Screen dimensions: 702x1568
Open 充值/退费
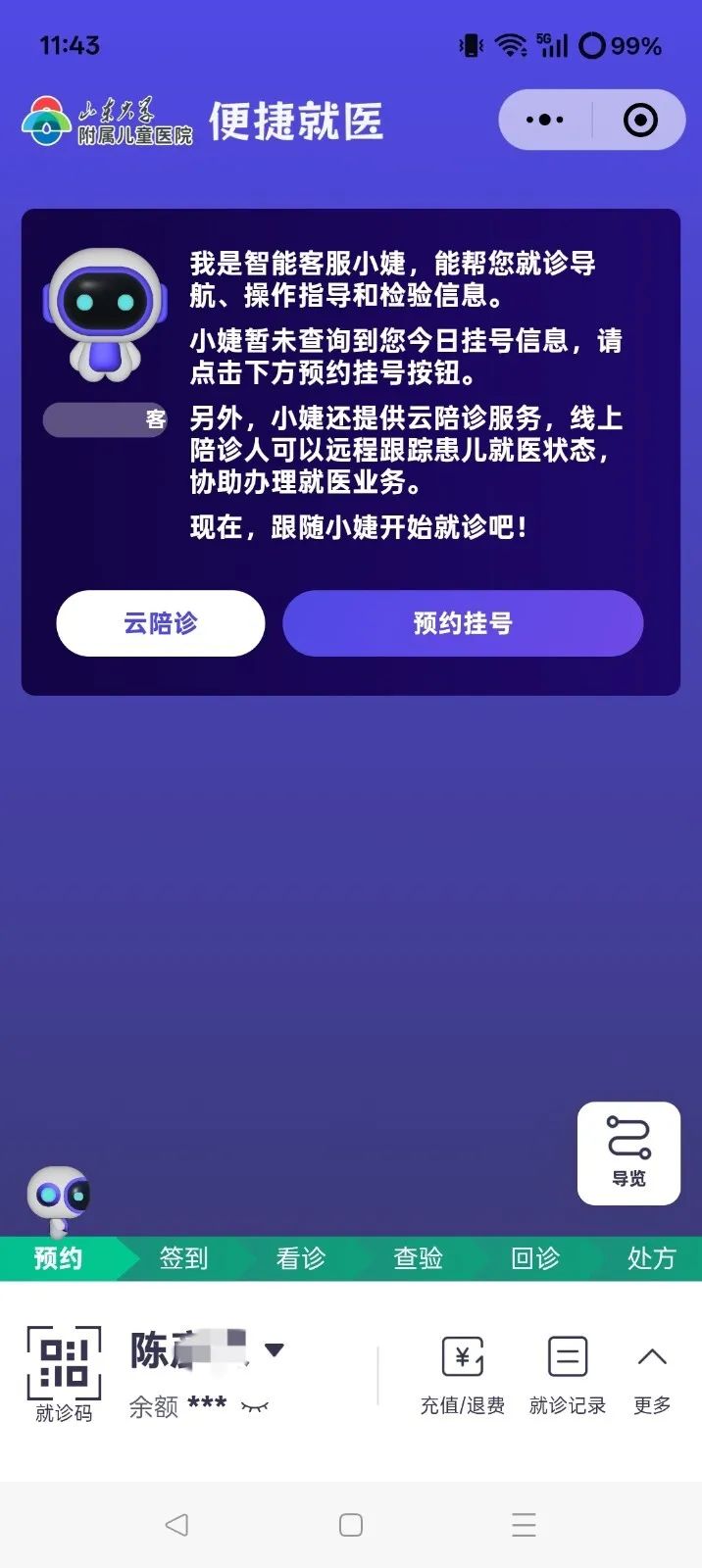[463, 1374]
